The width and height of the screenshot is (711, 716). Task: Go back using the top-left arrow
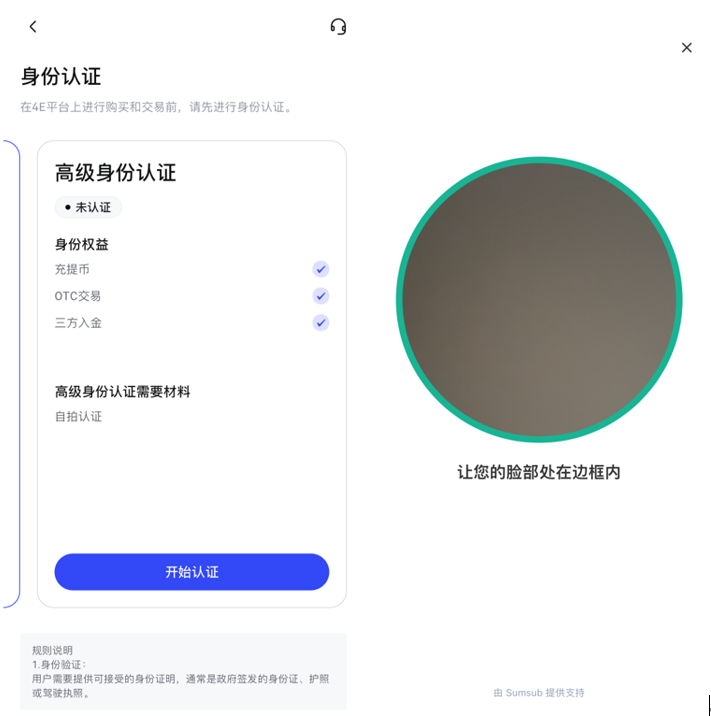click(x=33, y=27)
